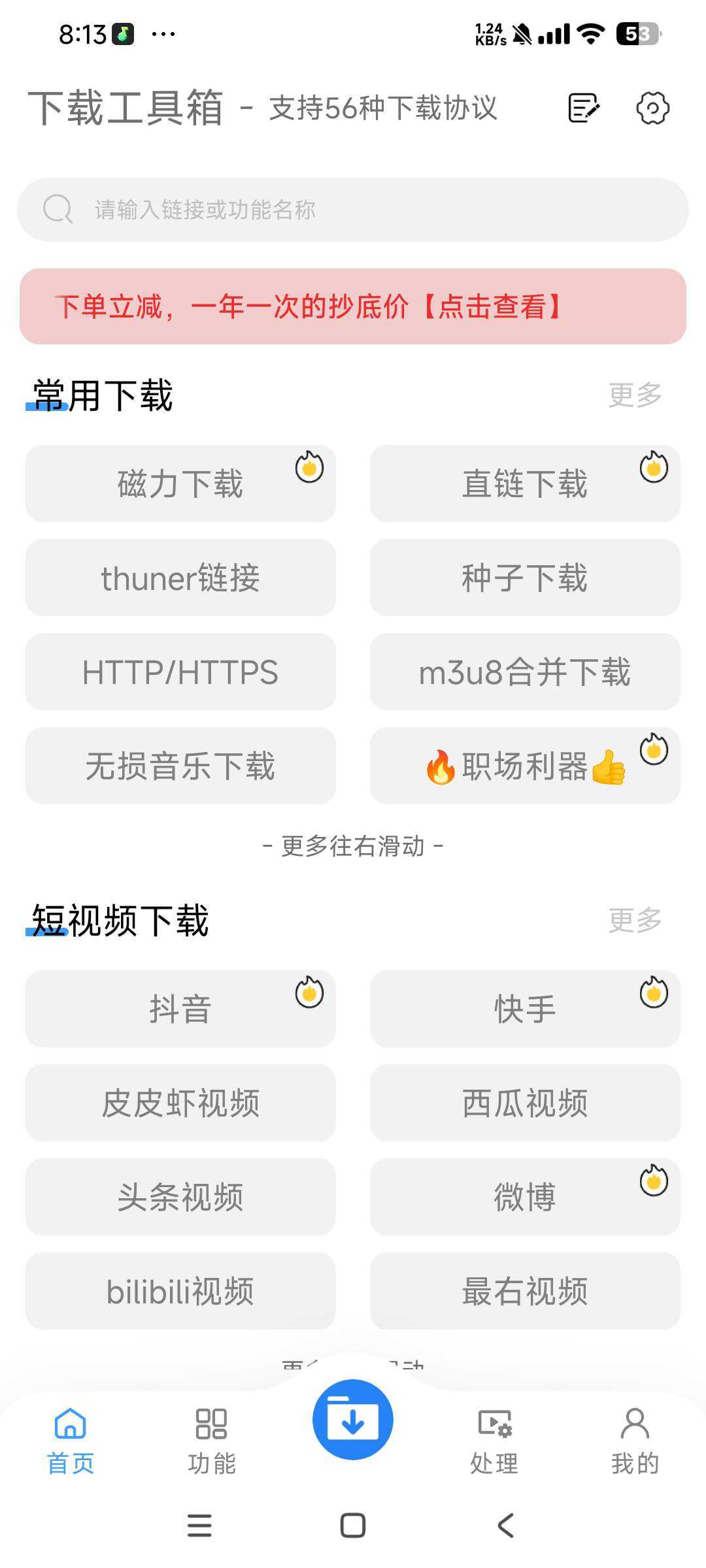
Task: Choose thuner链接 download
Action: click(180, 578)
